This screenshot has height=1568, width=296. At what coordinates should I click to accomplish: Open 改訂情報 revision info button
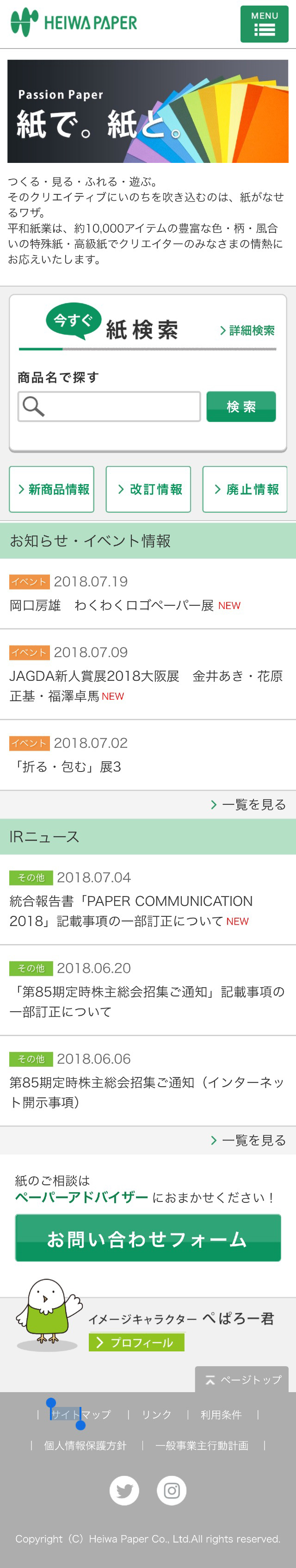point(148,489)
